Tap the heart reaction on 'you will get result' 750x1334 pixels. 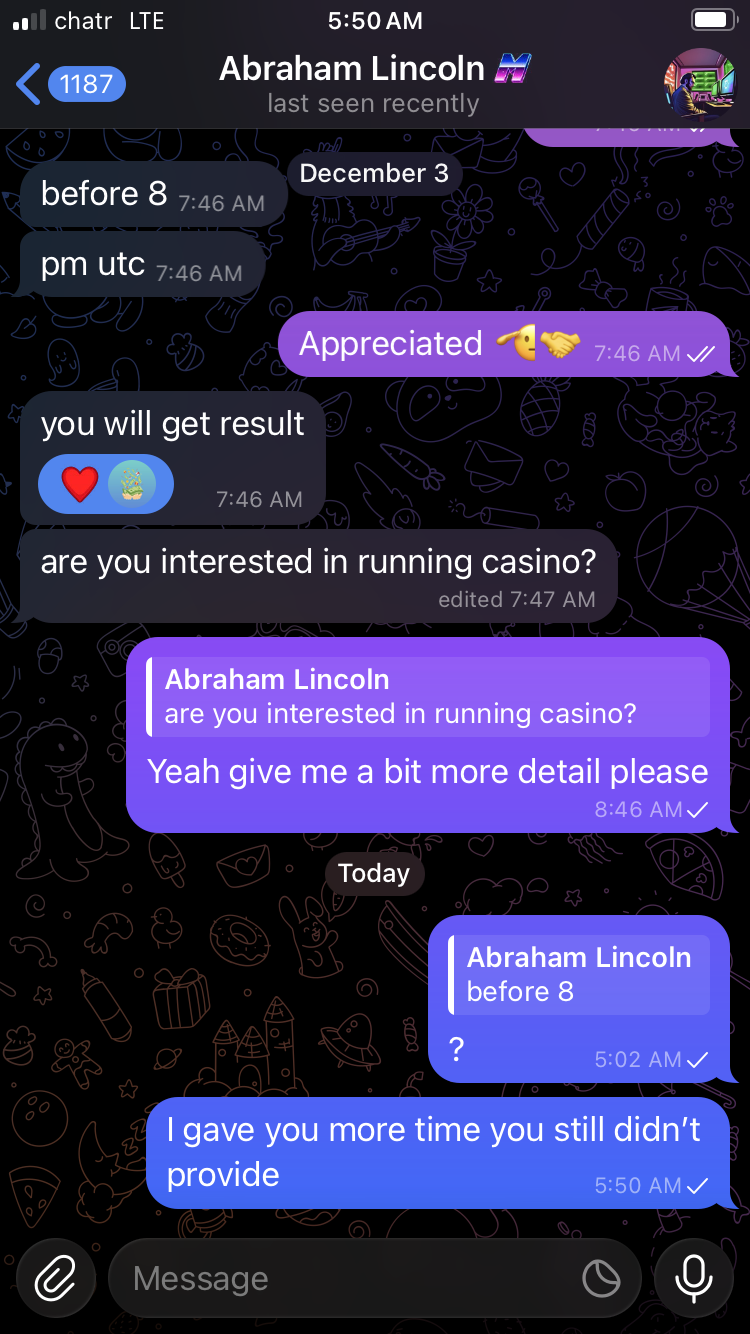tap(80, 485)
